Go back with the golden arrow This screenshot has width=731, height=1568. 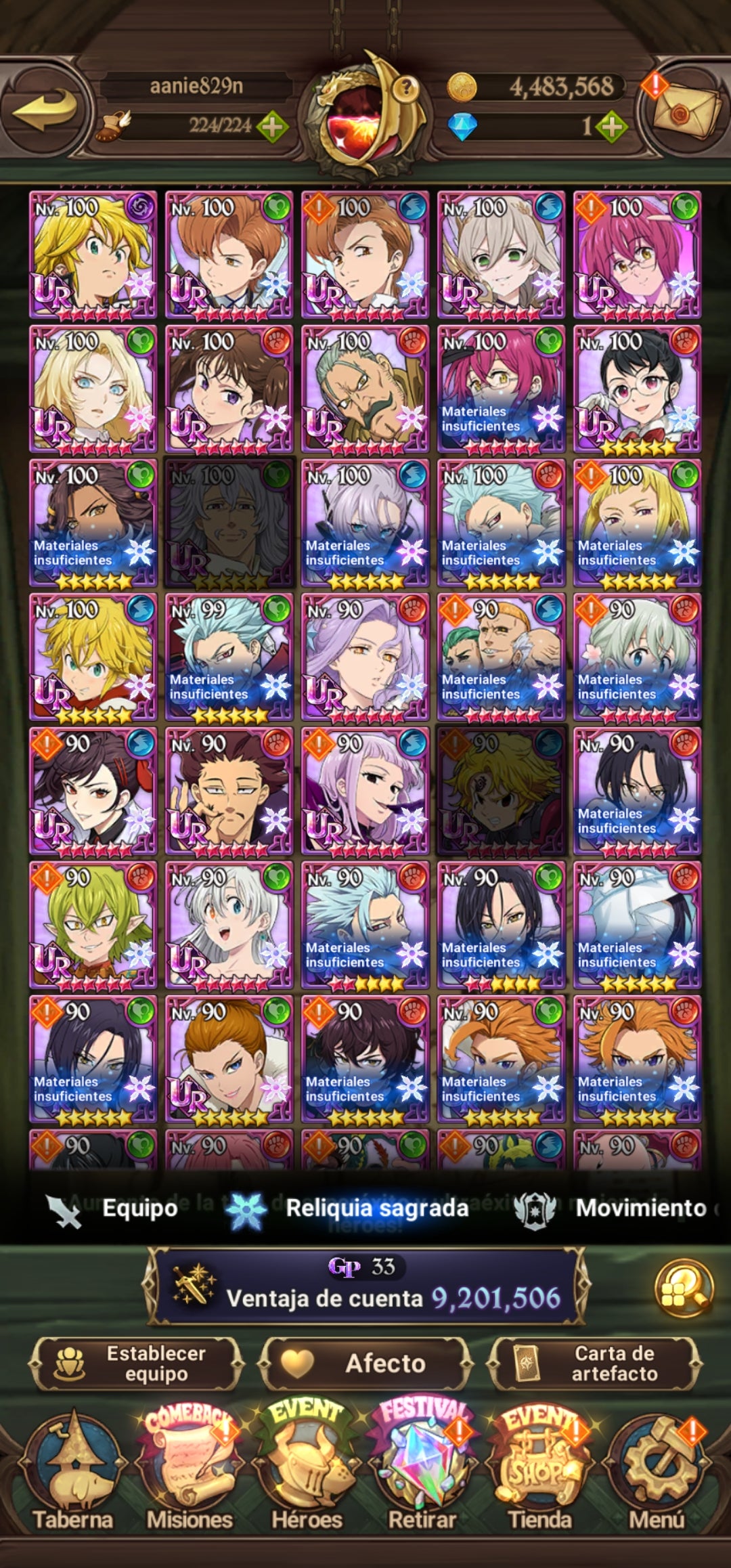pyautogui.click(x=46, y=110)
